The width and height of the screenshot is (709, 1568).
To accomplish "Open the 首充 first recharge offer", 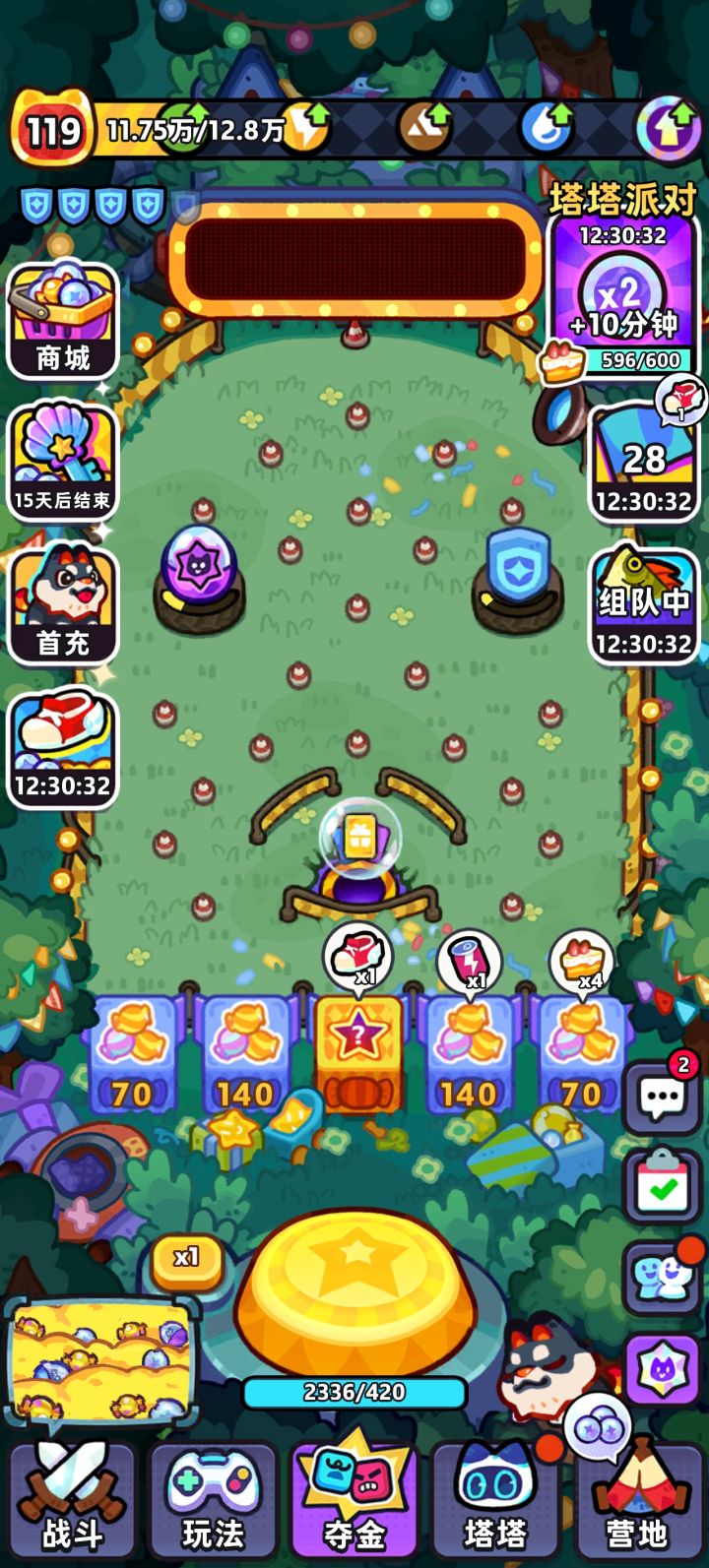I will click(x=63, y=605).
